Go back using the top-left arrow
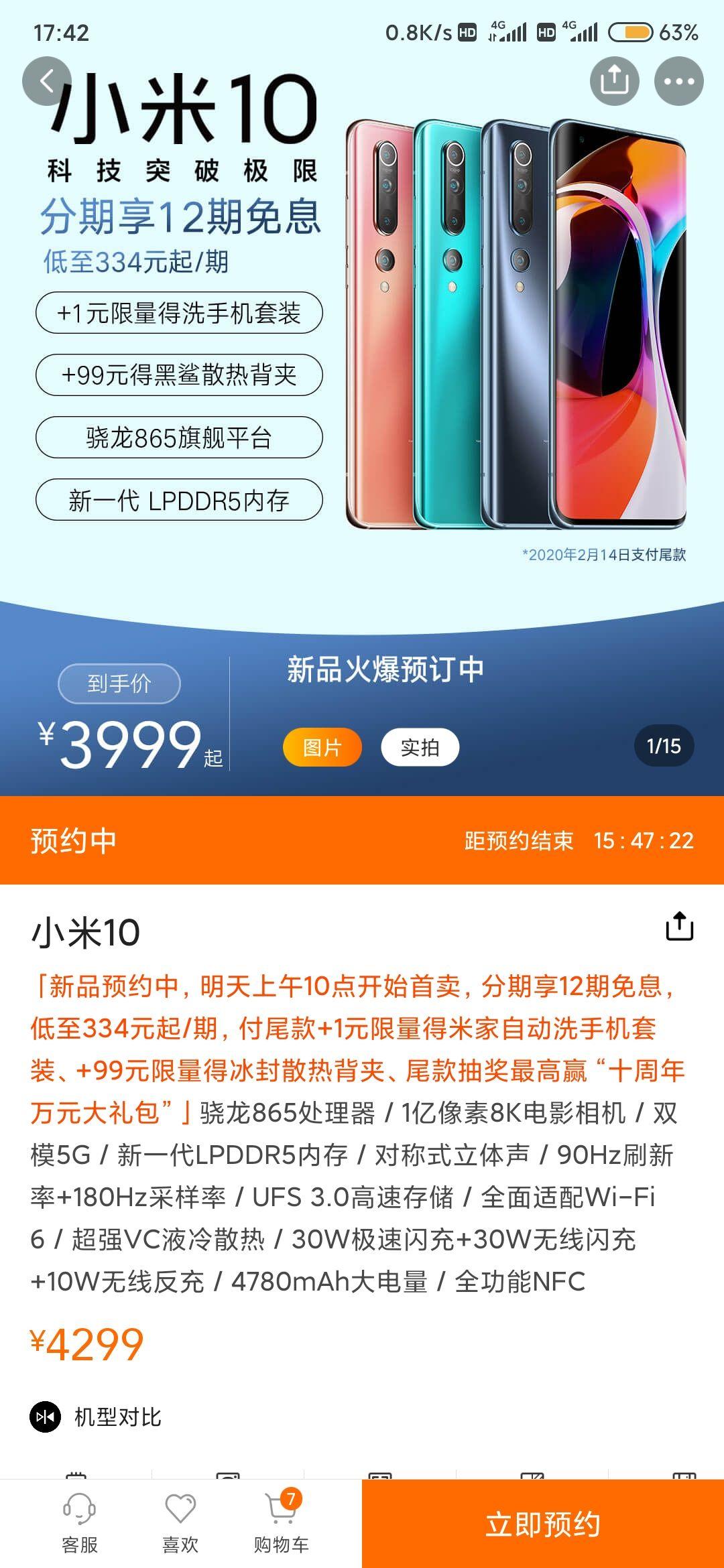 point(46,82)
